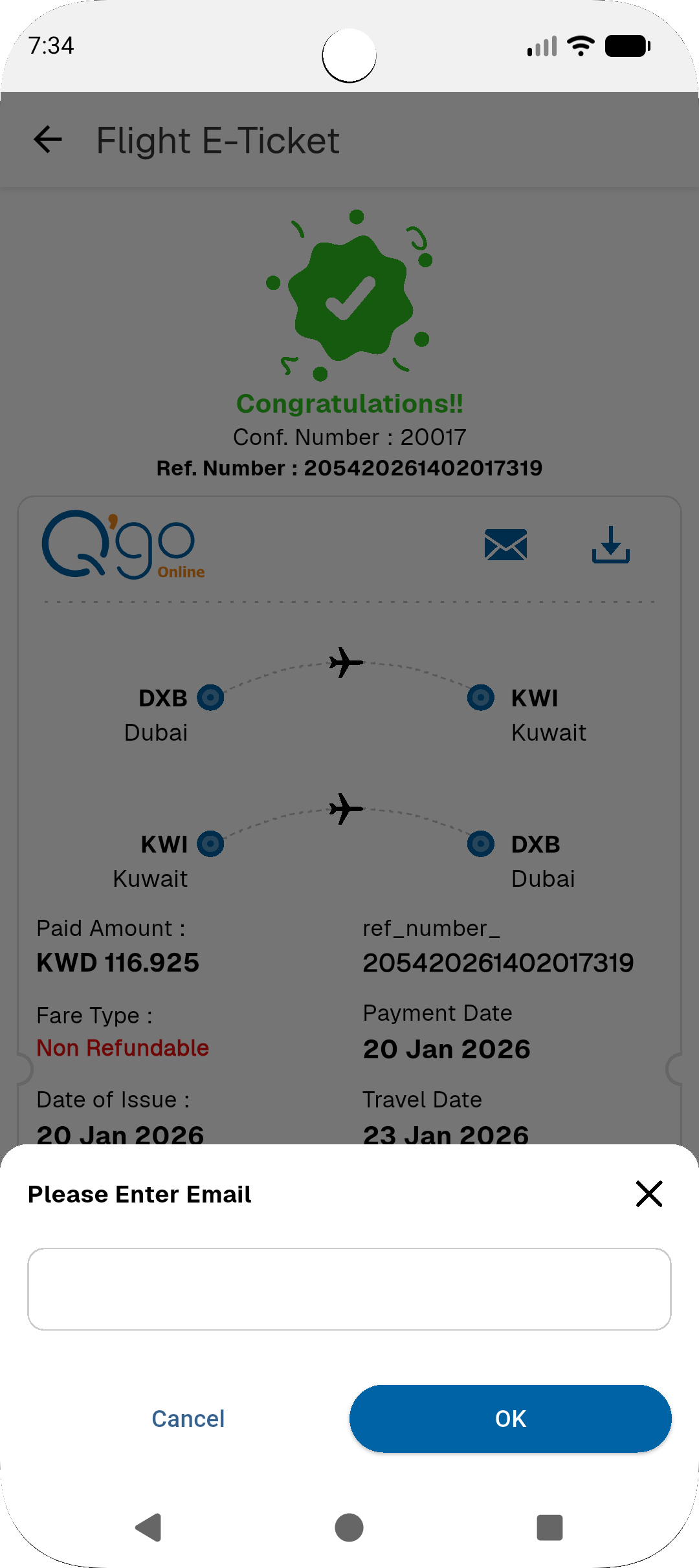Screen dimensions: 699x1568
Task: Download the e-ticket
Action: tap(610, 545)
